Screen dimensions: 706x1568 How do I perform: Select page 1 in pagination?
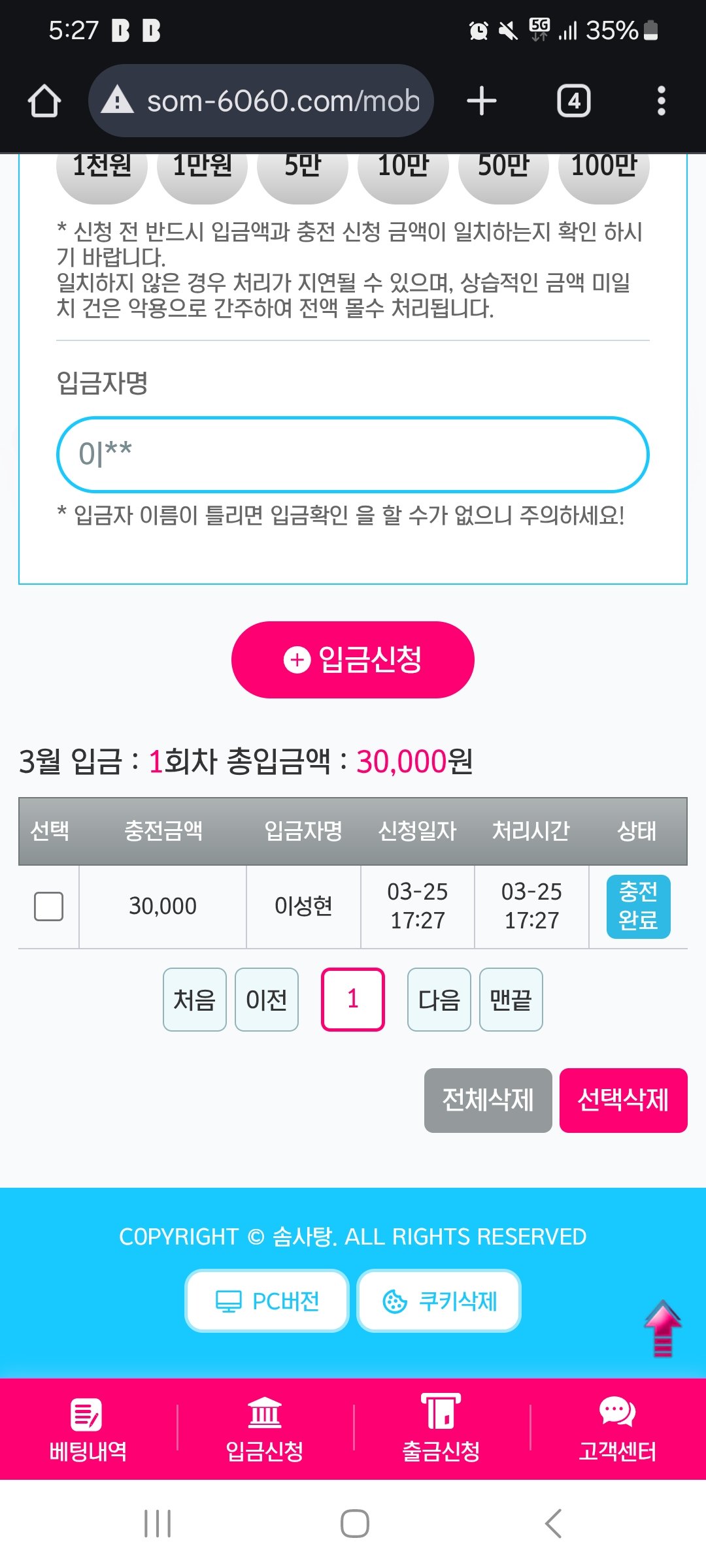click(x=353, y=999)
